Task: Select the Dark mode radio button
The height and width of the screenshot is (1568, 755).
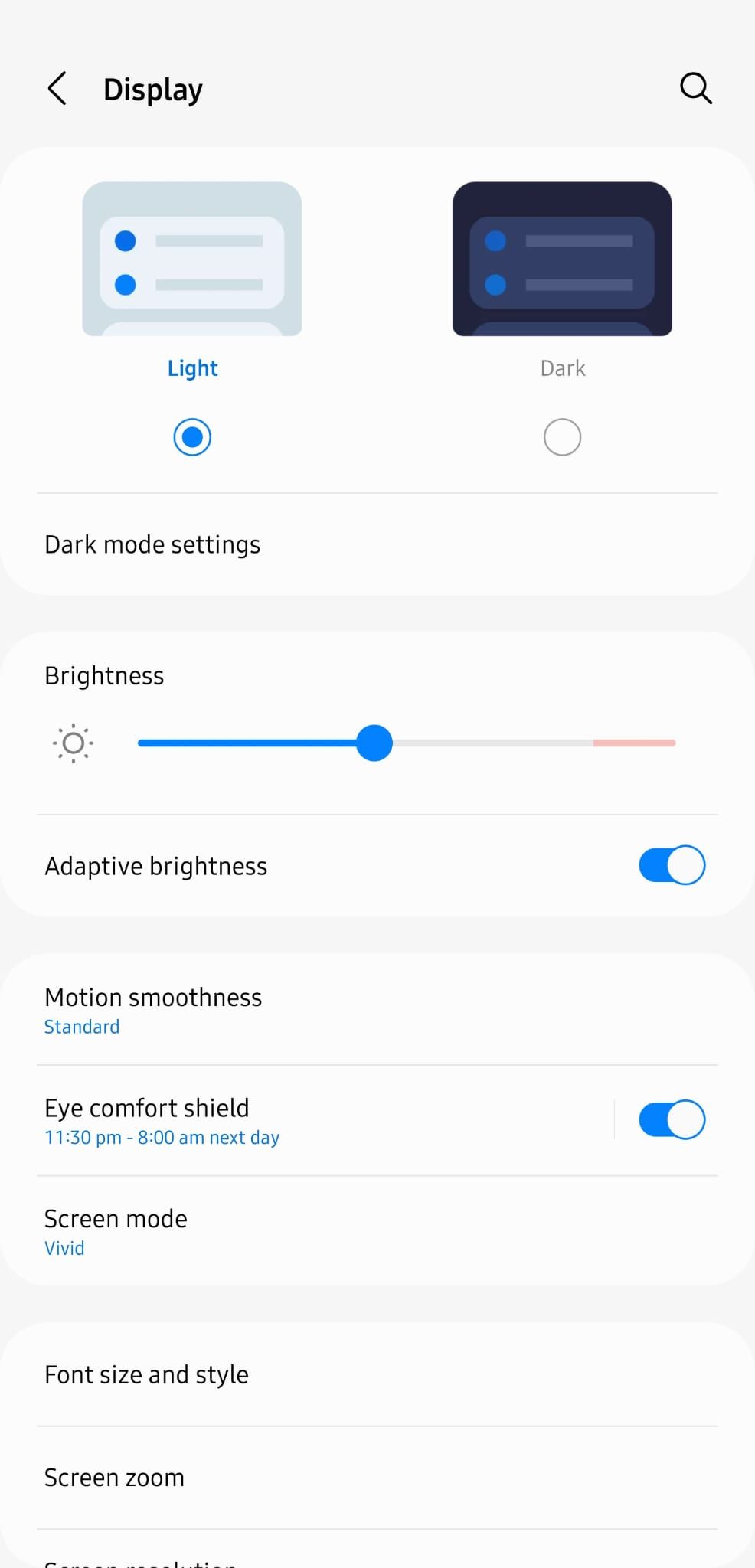Action: tap(562, 437)
